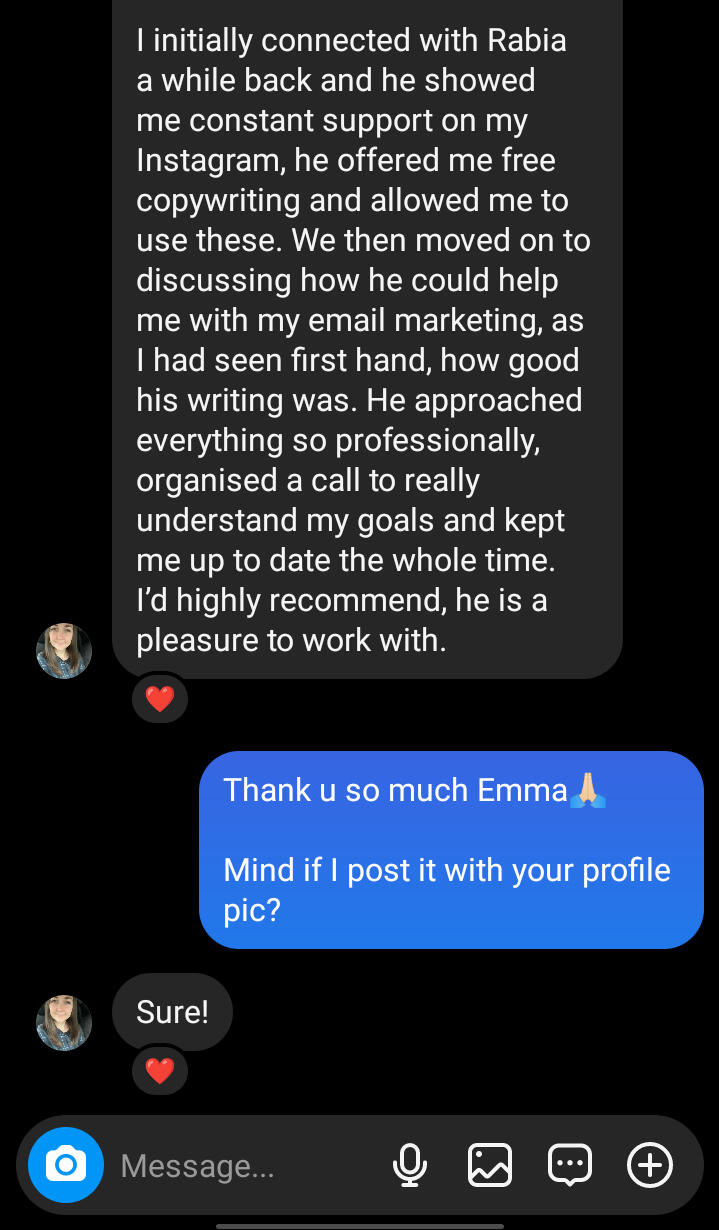The width and height of the screenshot is (719, 1230).
Task: Record a voice message with the microphone
Action: 410,1165
